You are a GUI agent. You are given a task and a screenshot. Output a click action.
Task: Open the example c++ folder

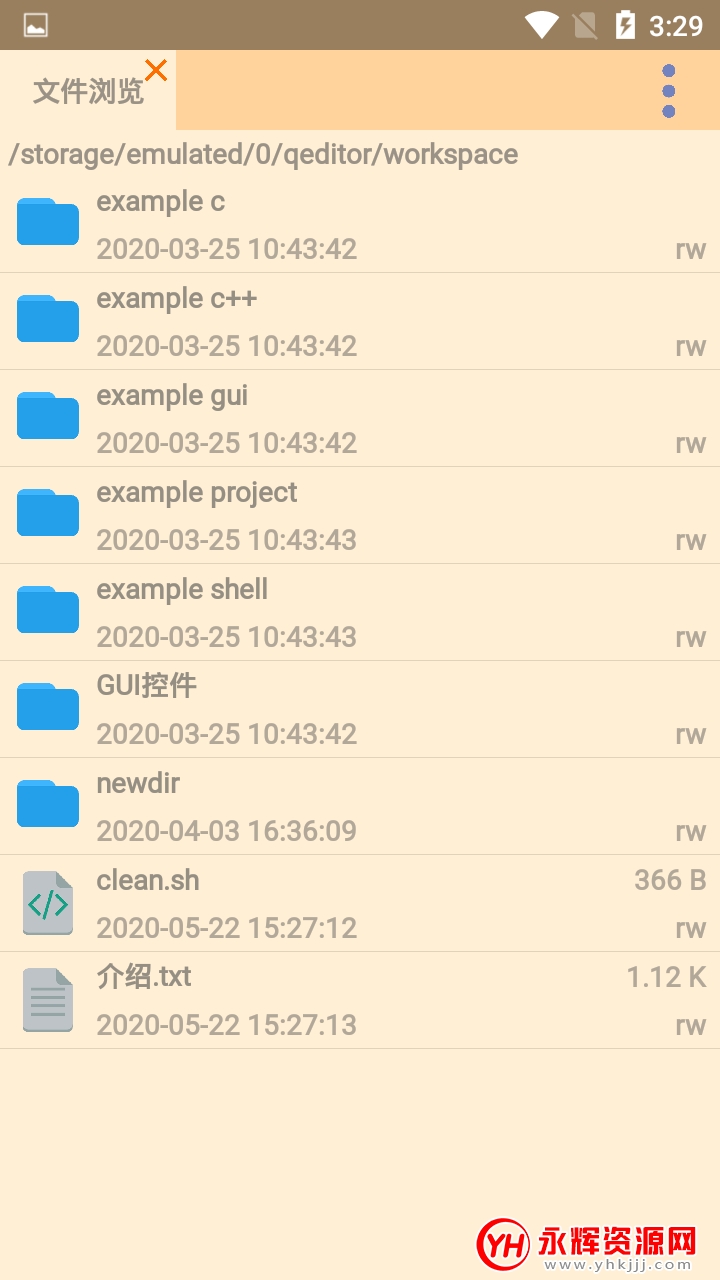click(360, 322)
